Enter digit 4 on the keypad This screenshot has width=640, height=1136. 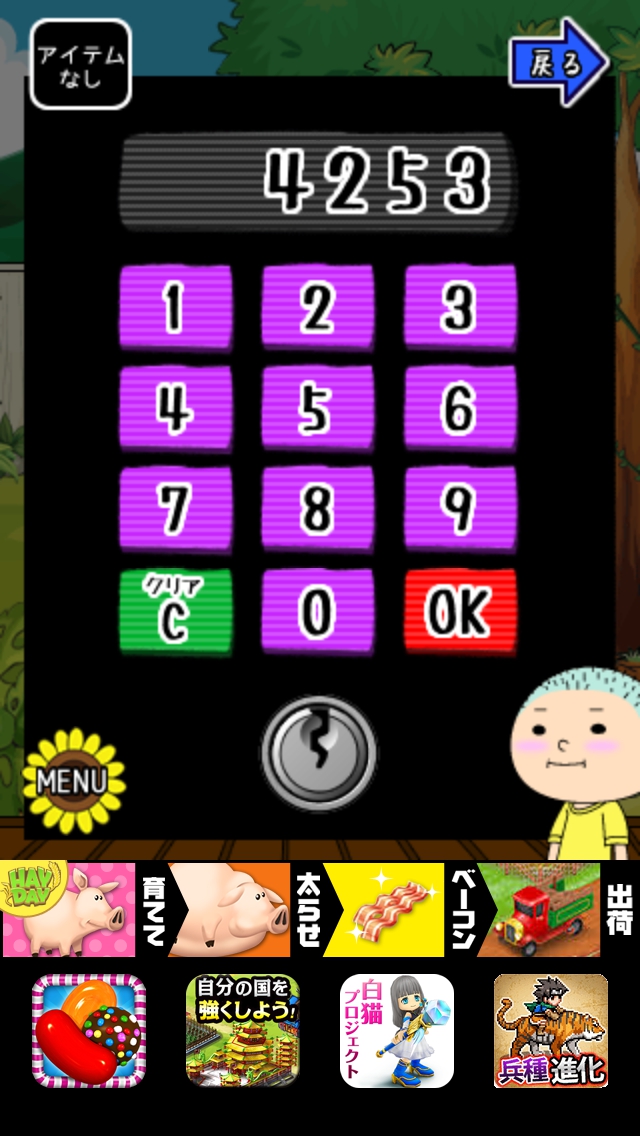click(x=175, y=409)
